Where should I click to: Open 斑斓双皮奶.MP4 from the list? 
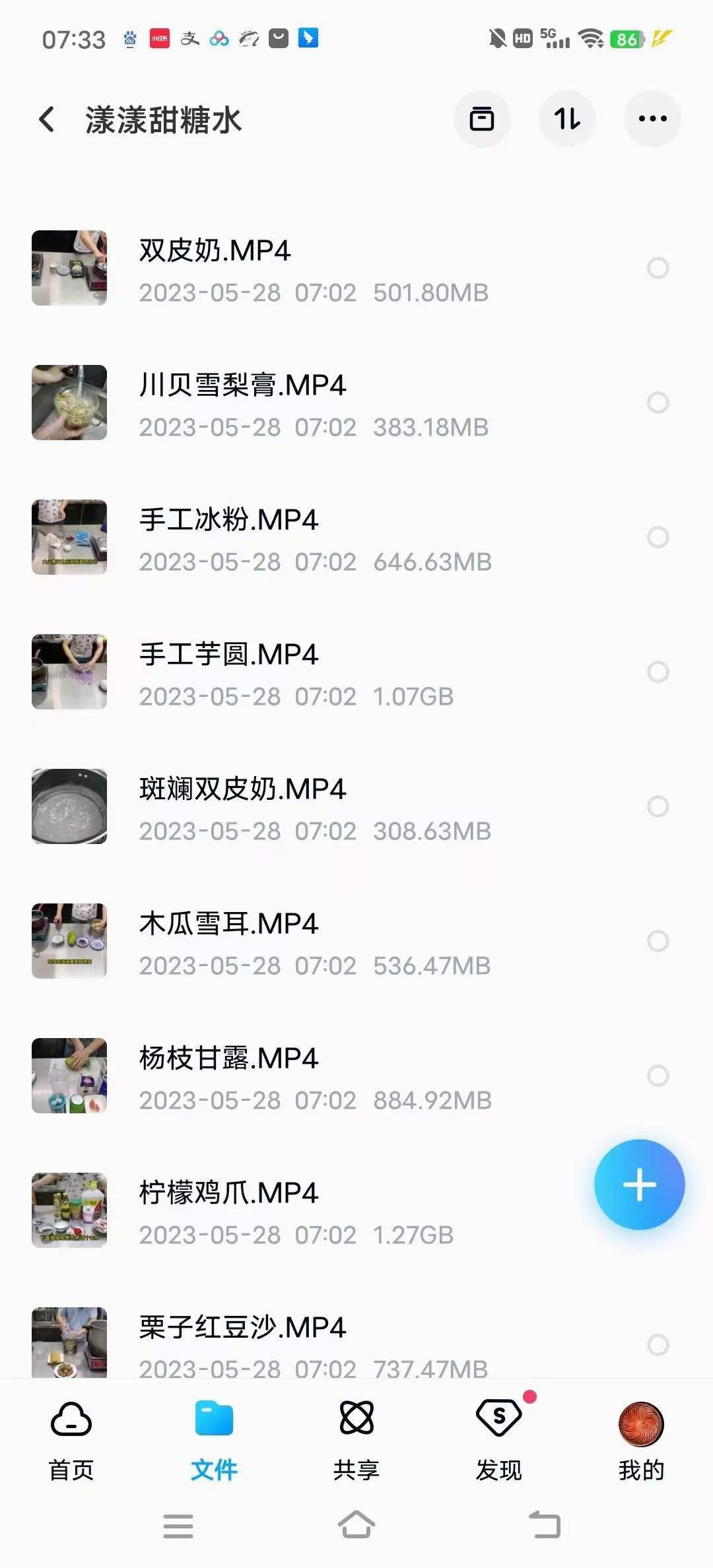[x=242, y=790]
